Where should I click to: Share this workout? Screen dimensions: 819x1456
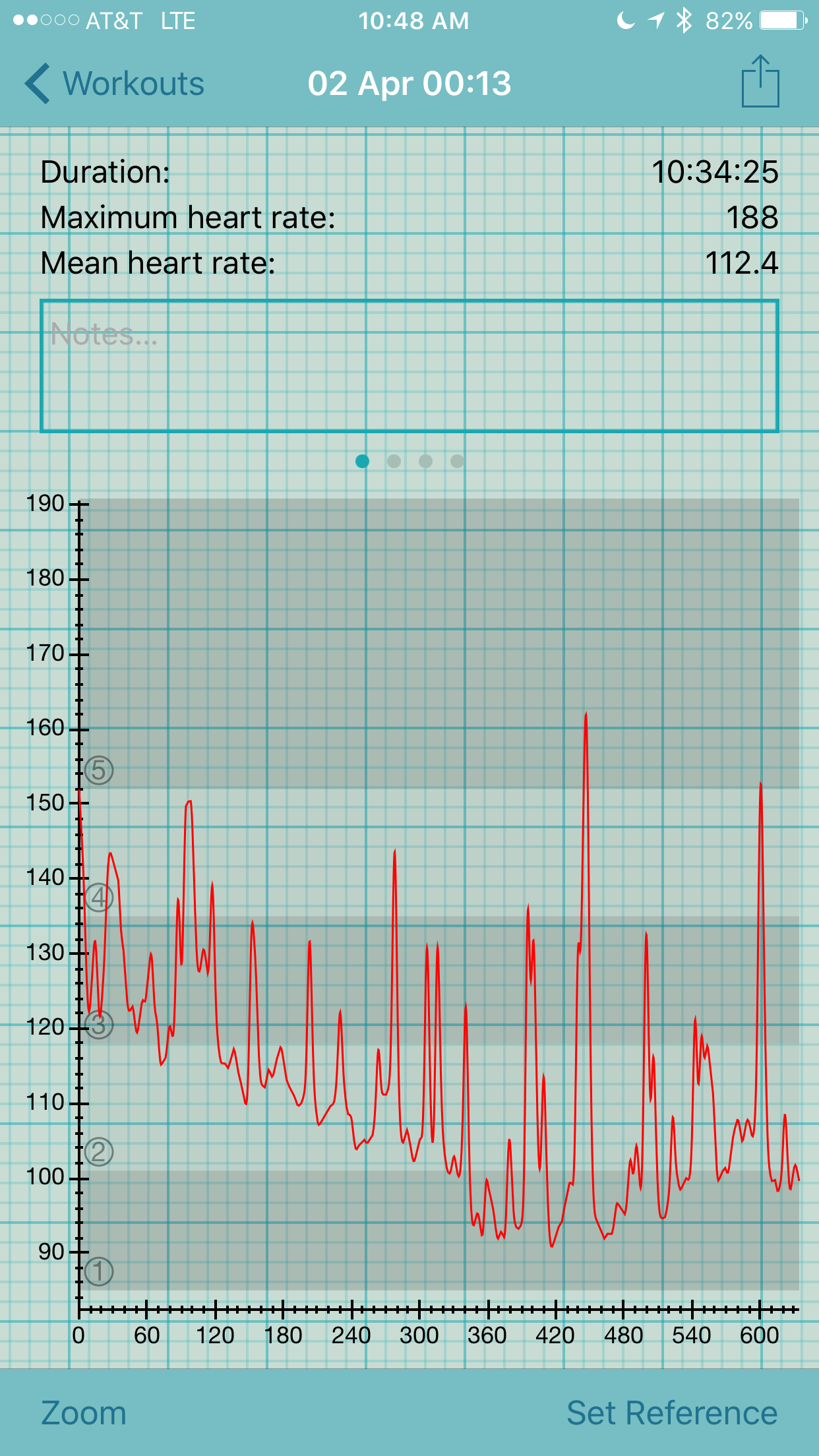[x=760, y=81]
